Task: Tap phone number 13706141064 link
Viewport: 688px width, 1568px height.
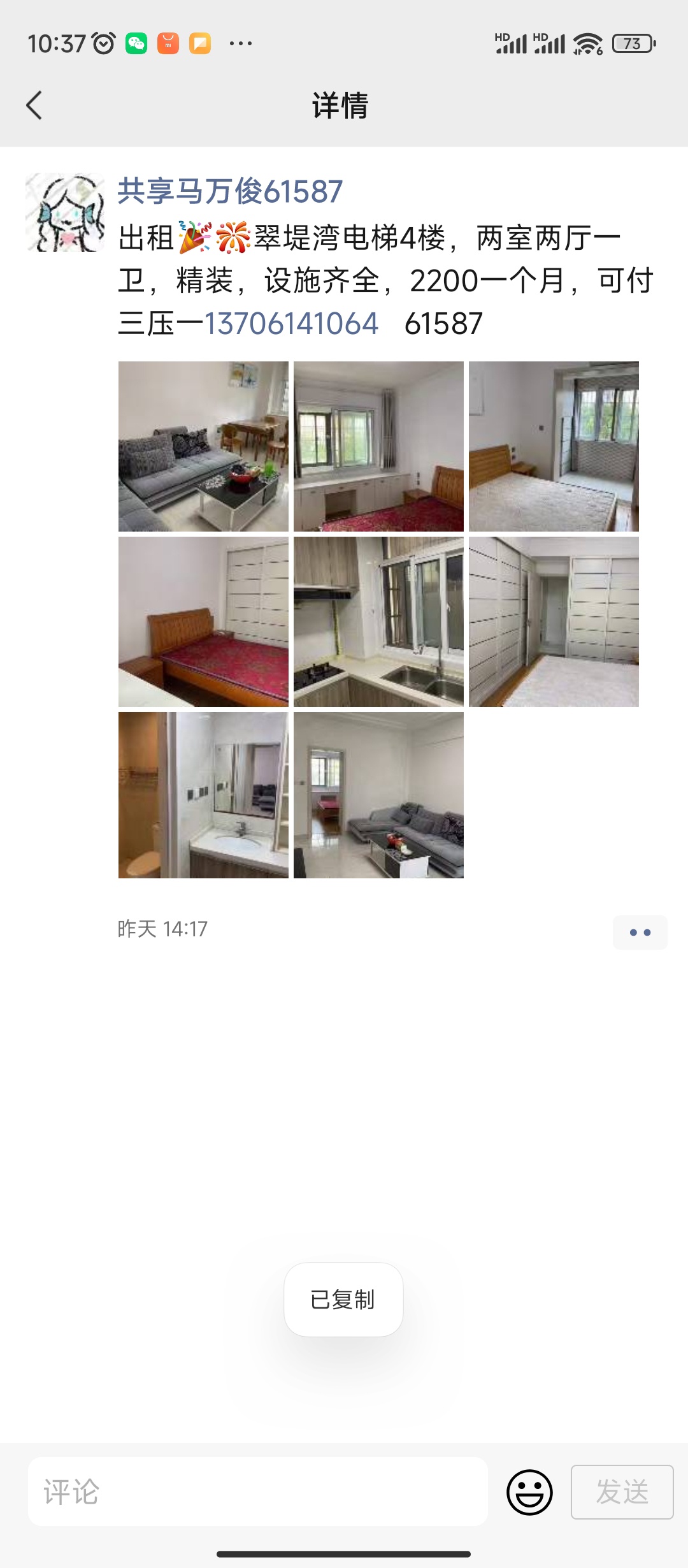Action: click(291, 323)
